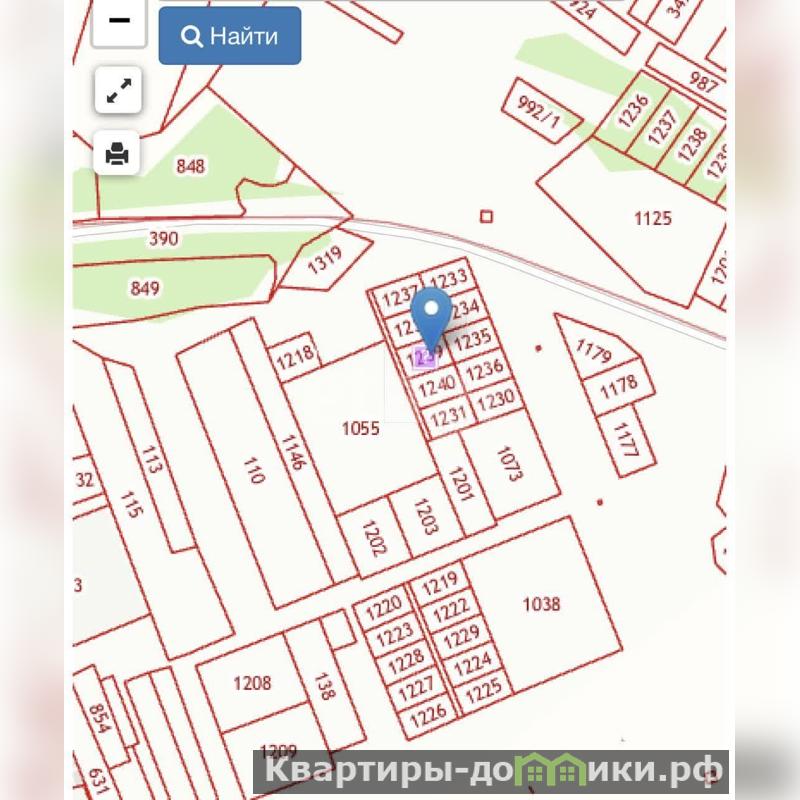Expand the map to fullscreen

tap(118, 92)
